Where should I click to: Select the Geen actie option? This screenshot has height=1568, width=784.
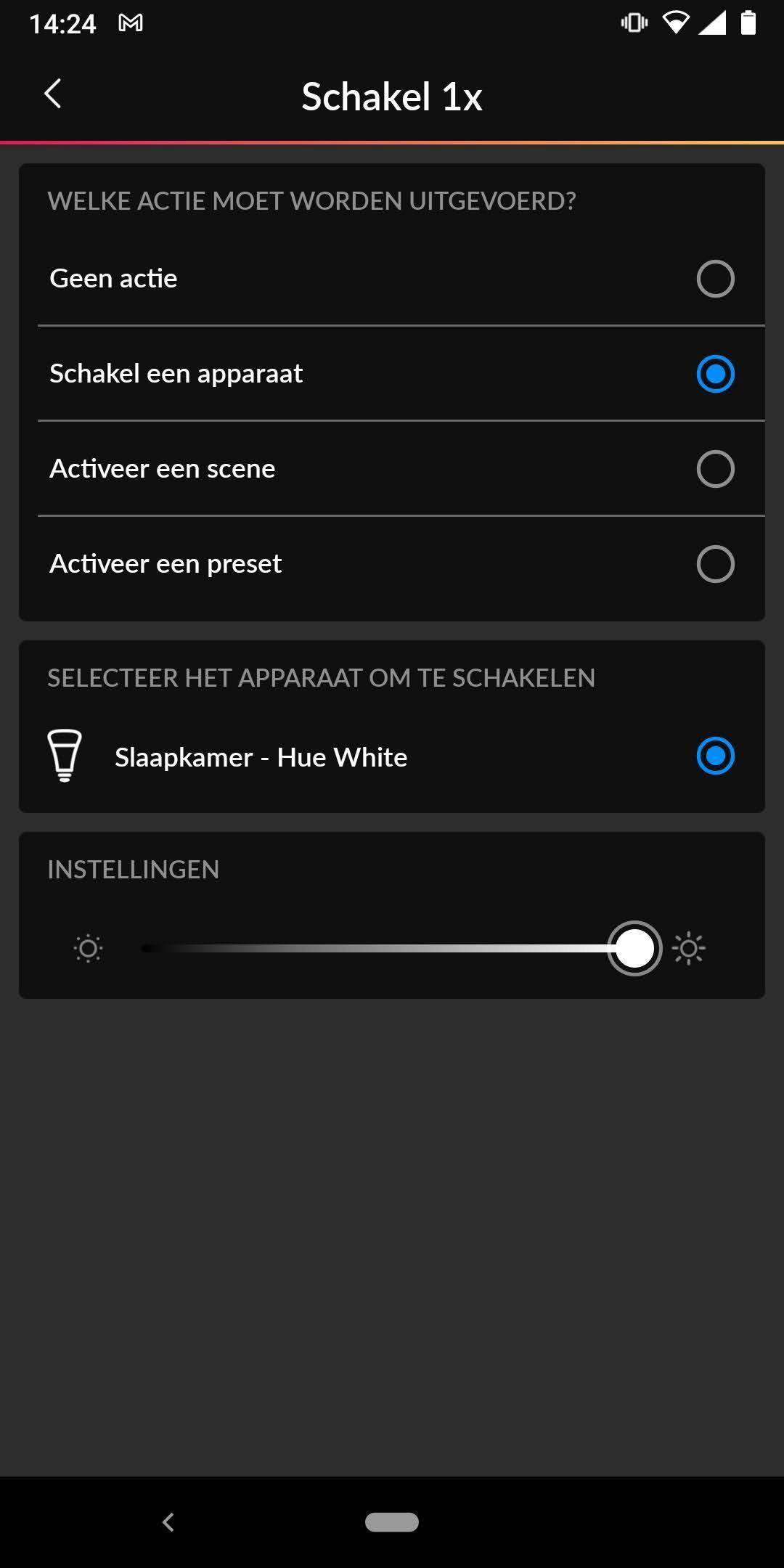pos(715,279)
